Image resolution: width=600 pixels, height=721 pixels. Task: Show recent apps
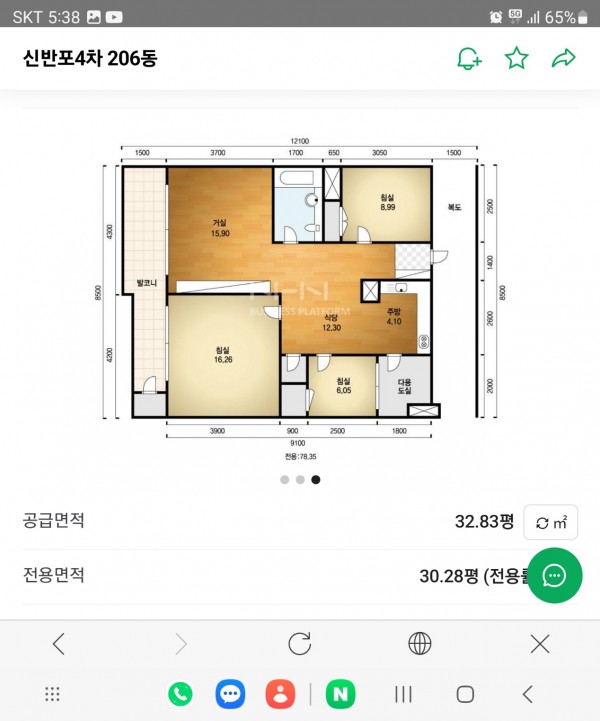403,694
